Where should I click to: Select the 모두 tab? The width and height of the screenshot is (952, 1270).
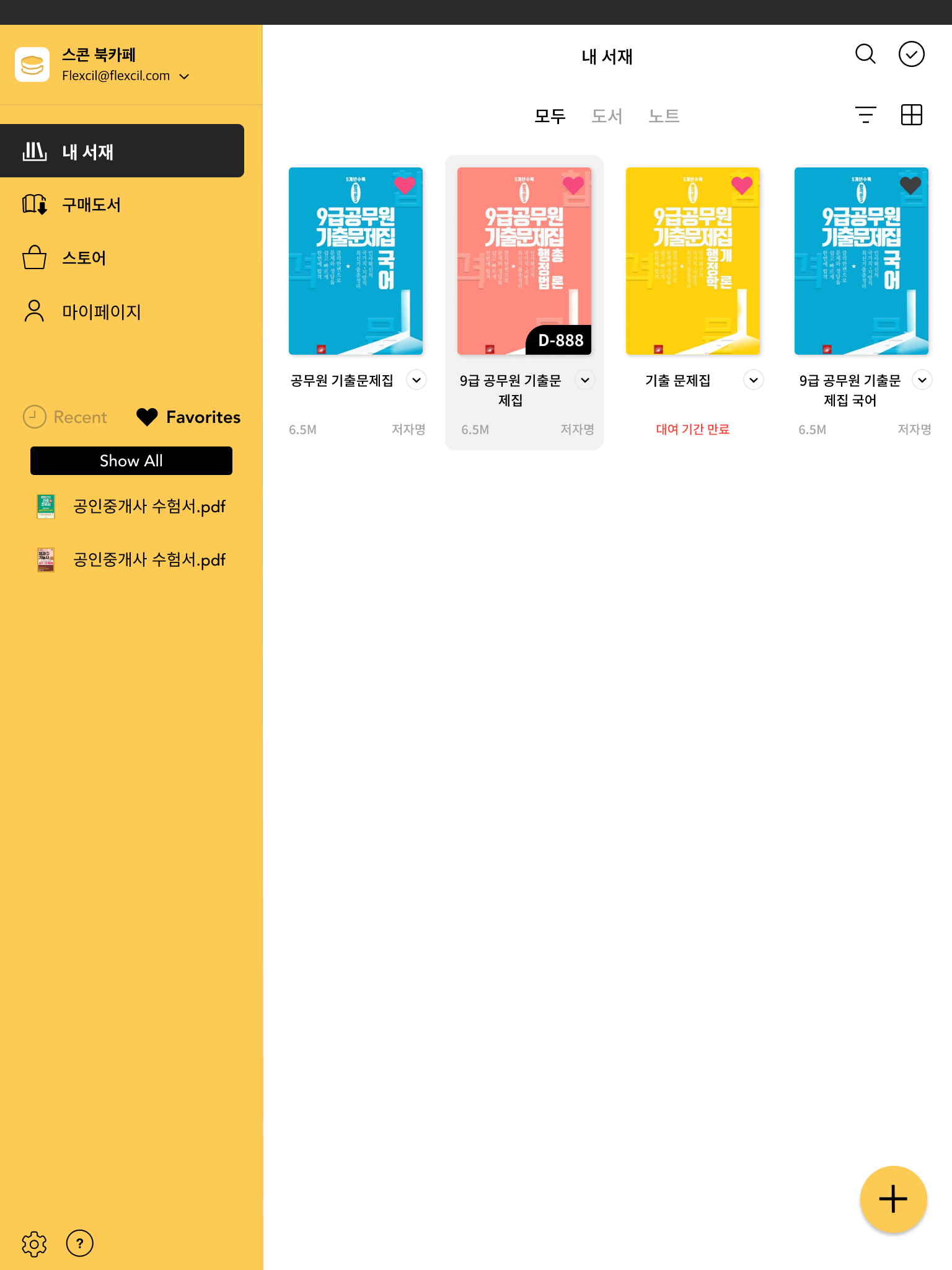coord(550,116)
